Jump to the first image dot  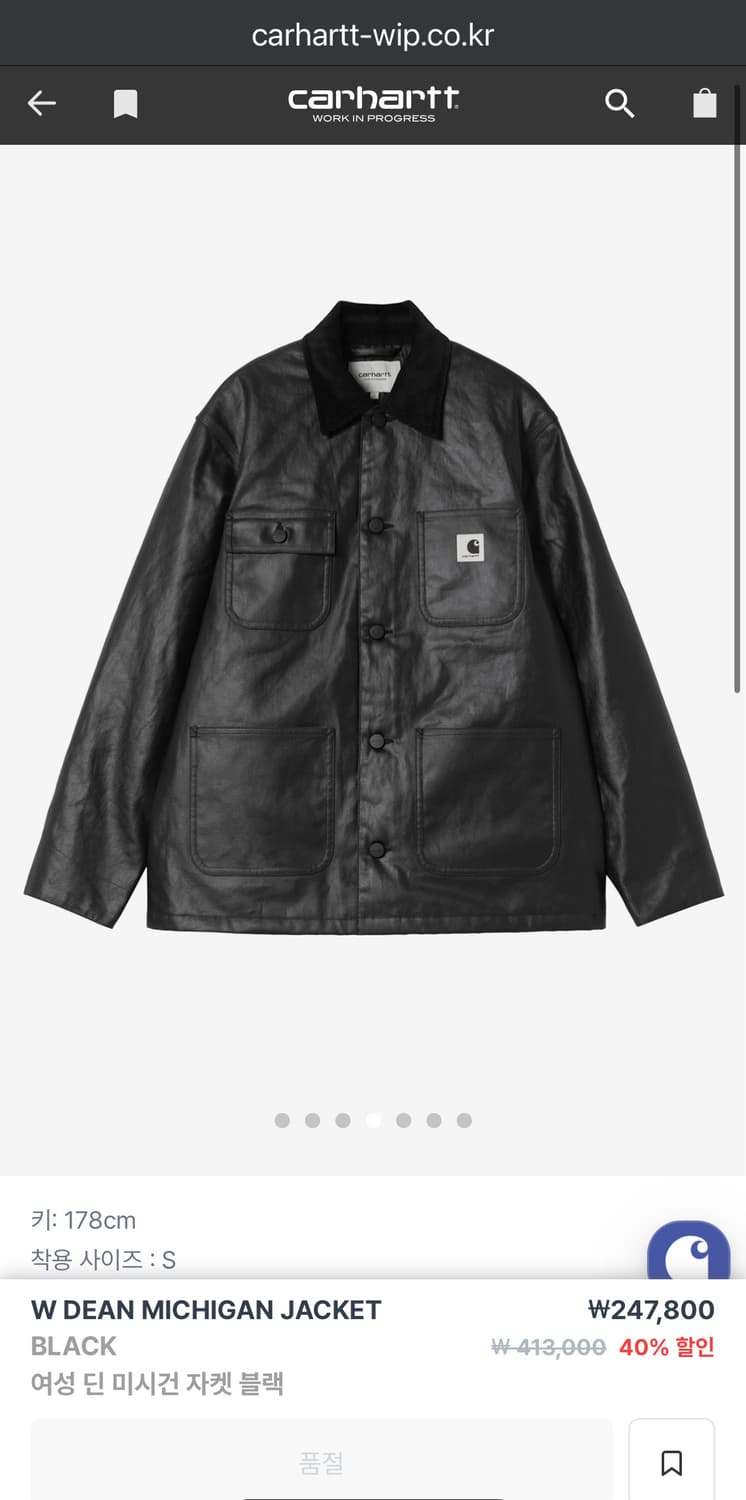[x=282, y=1120]
